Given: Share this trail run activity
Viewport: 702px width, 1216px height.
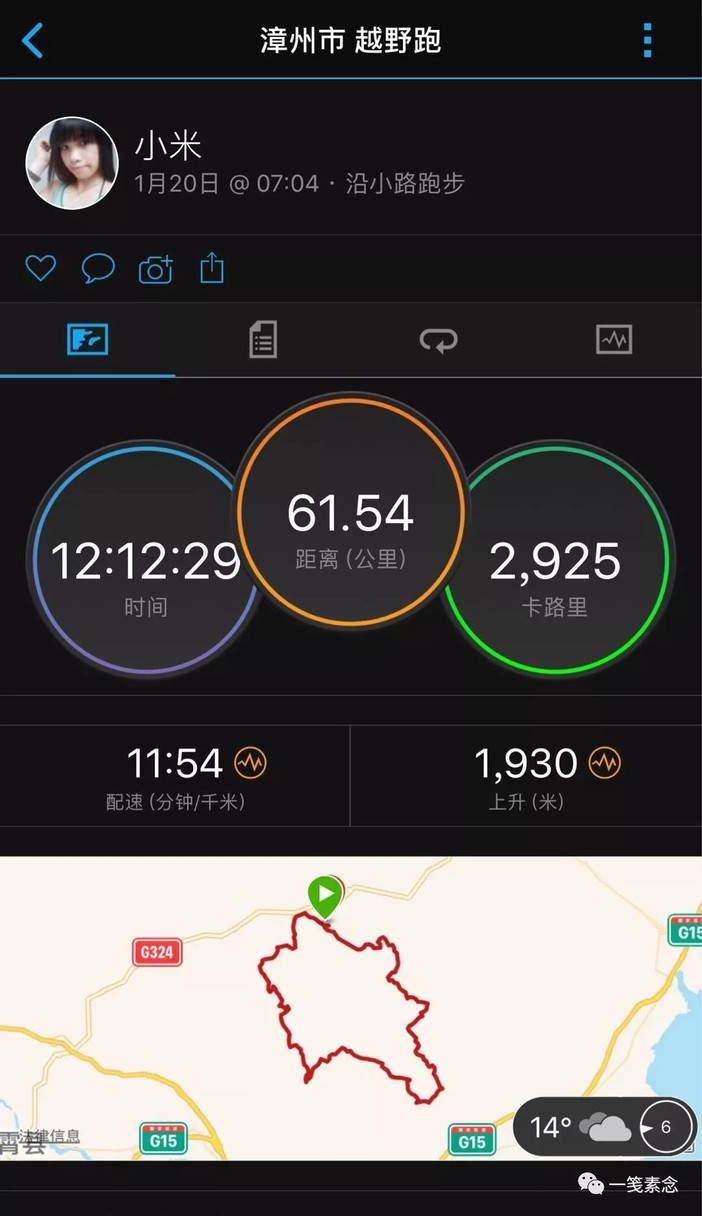Looking at the screenshot, I should pyautogui.click(x=212, y=267).
